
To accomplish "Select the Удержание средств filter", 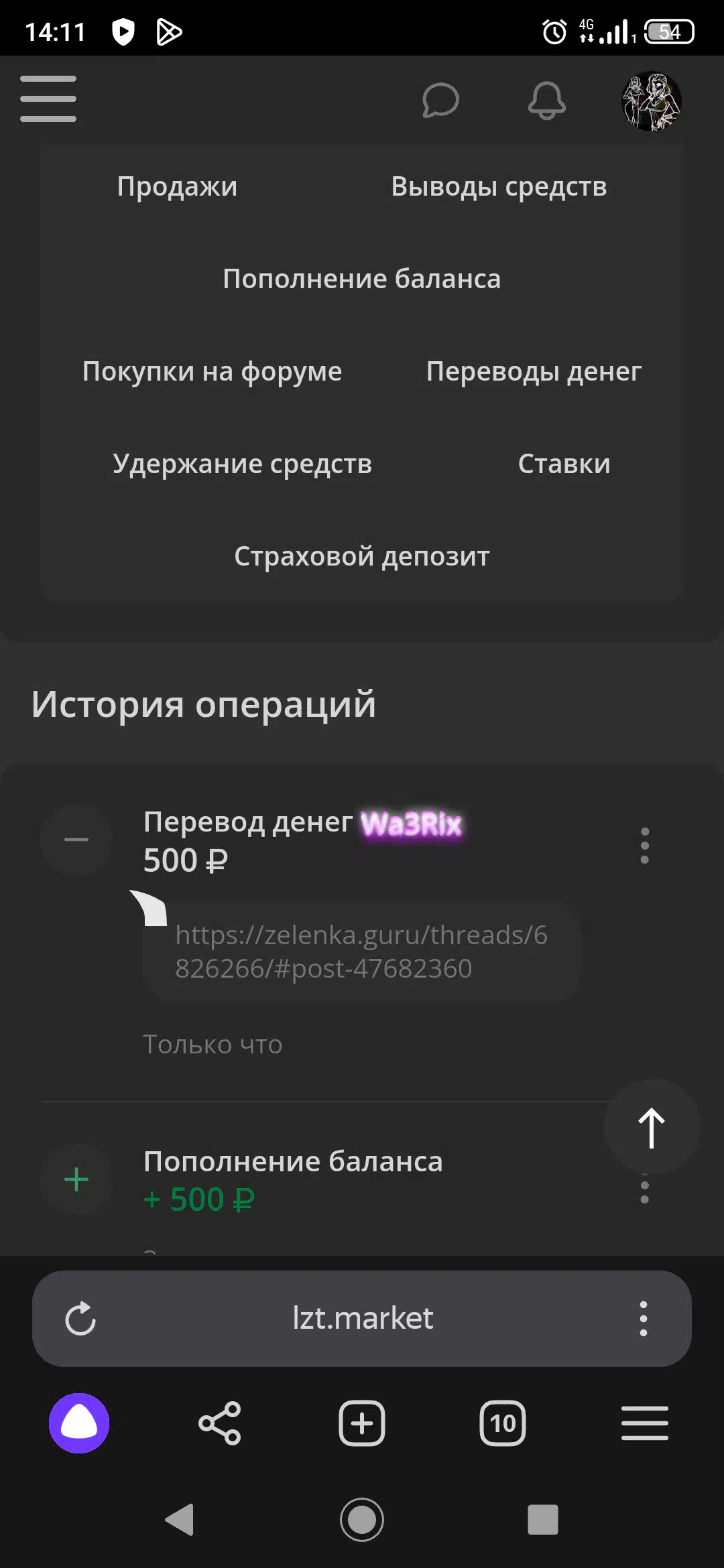I will coord(242,464).
